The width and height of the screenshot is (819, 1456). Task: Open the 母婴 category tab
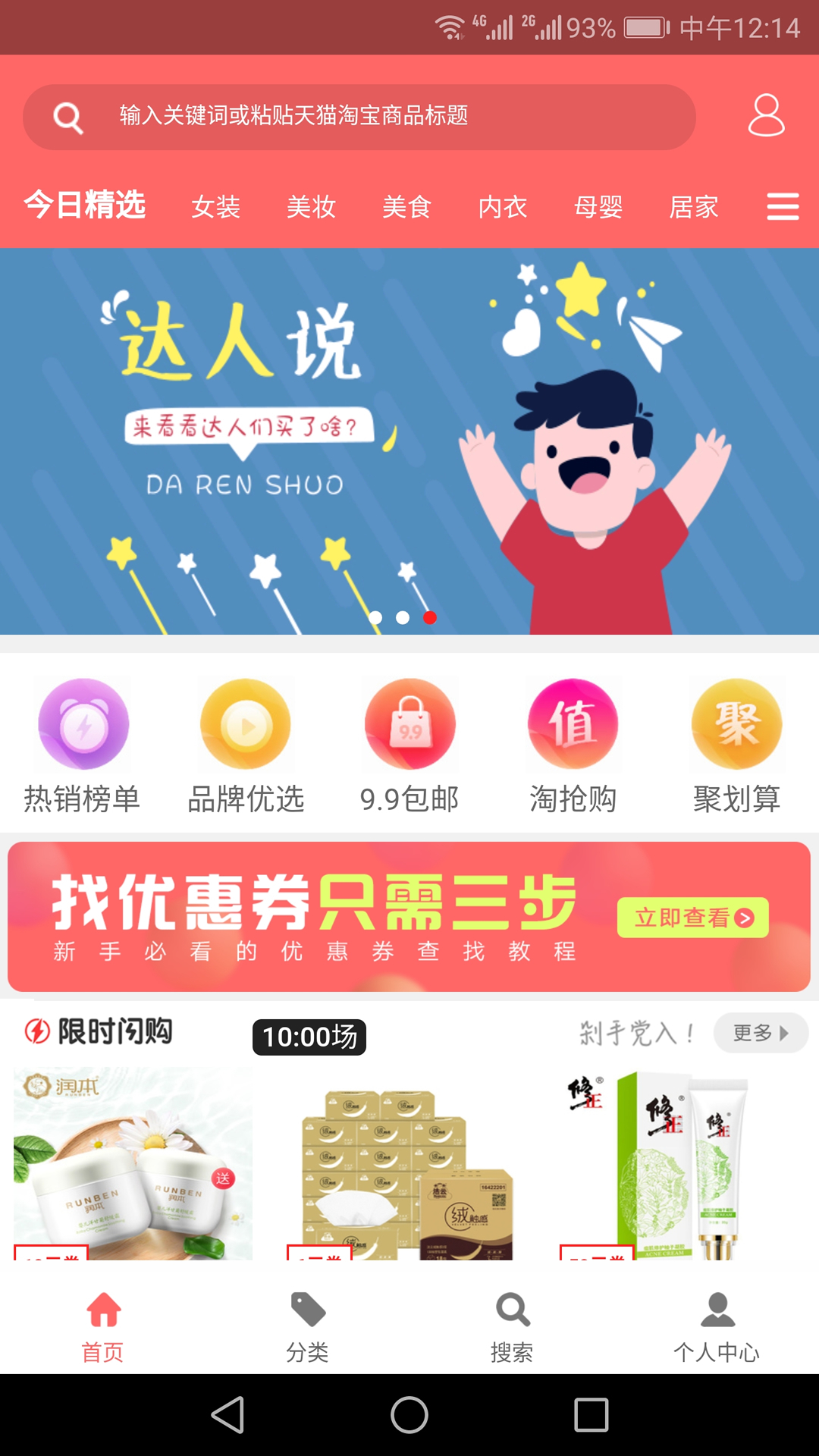(598, 206)
